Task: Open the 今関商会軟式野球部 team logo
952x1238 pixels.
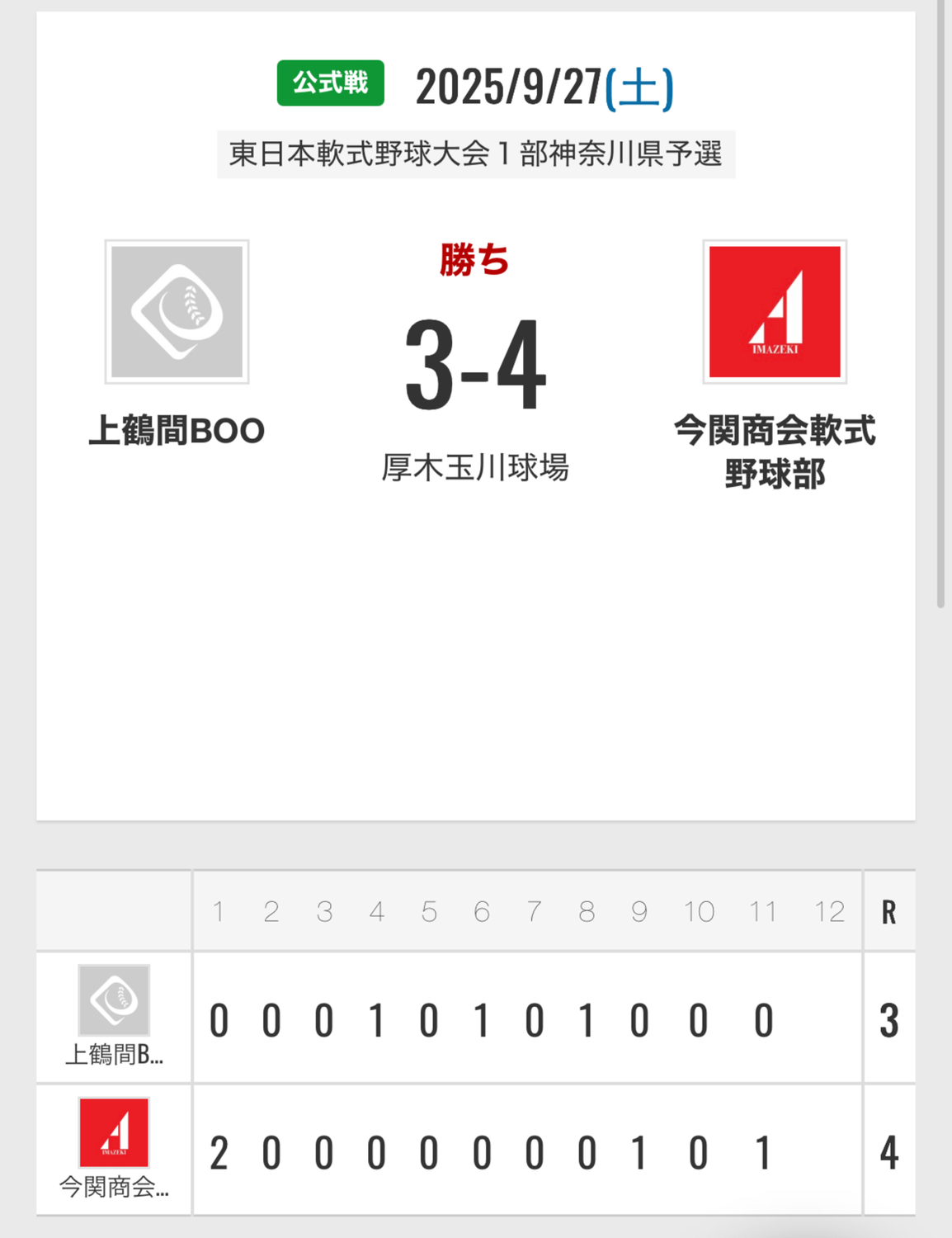Action: click(774, 312)
